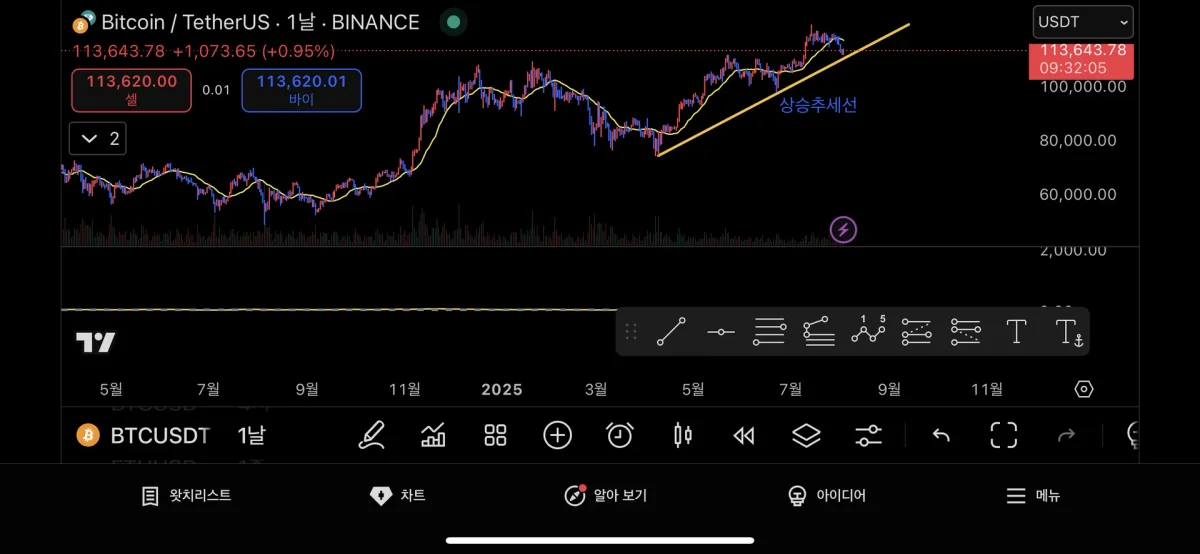
Task: Expand the collapsed indicator legend showing 2
Action: (x=100, y=139)
